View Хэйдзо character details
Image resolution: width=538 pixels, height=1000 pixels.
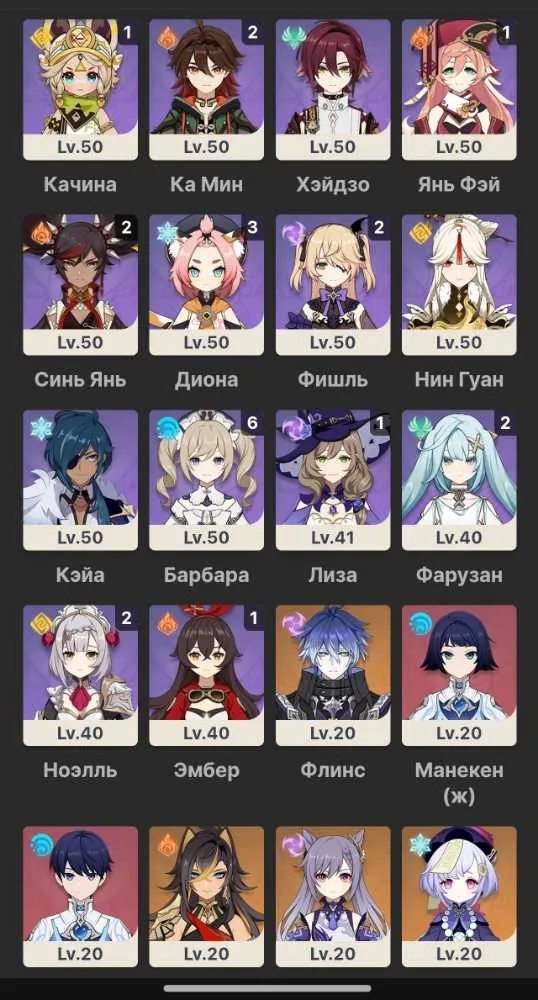[x=333, y=89]
